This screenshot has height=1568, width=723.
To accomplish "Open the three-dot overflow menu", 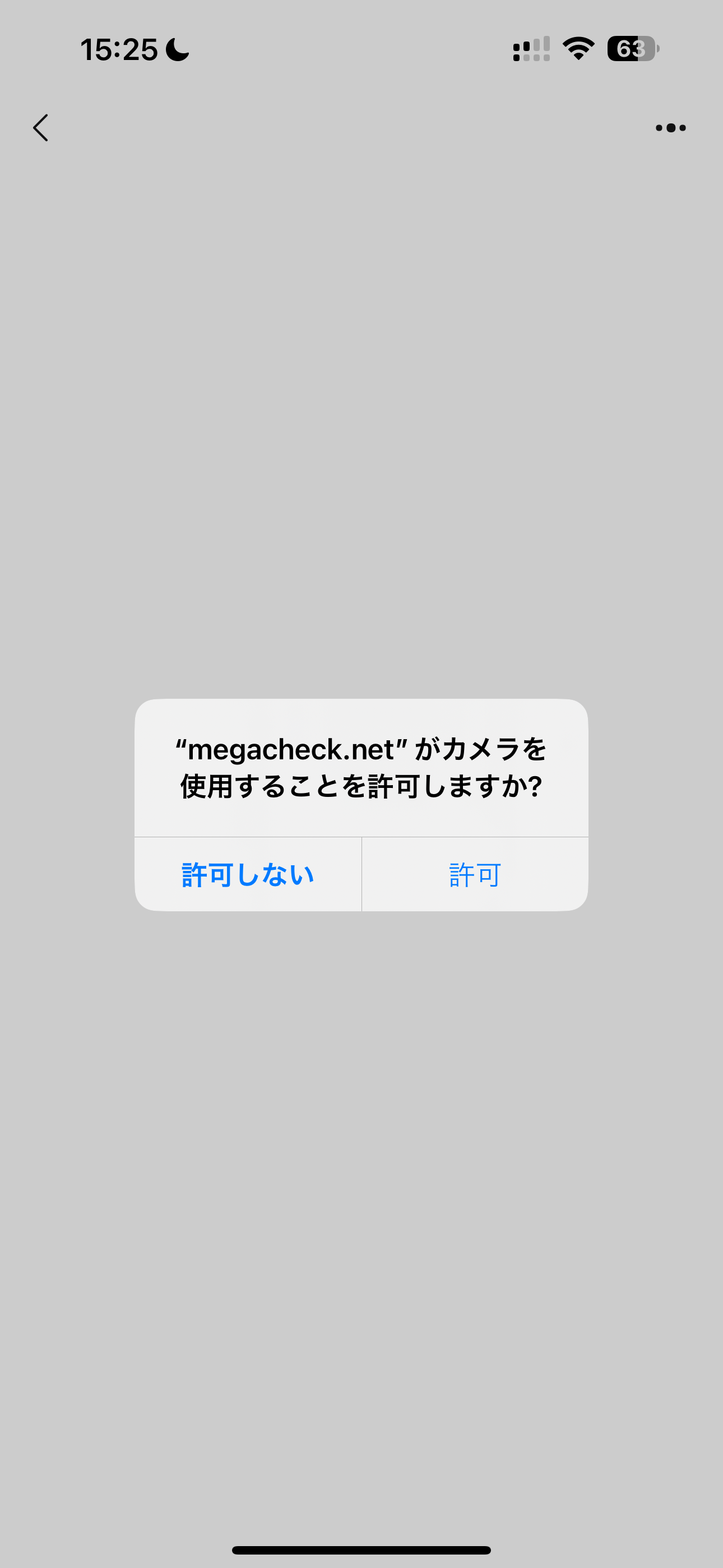I will click(x=671, y=128).
